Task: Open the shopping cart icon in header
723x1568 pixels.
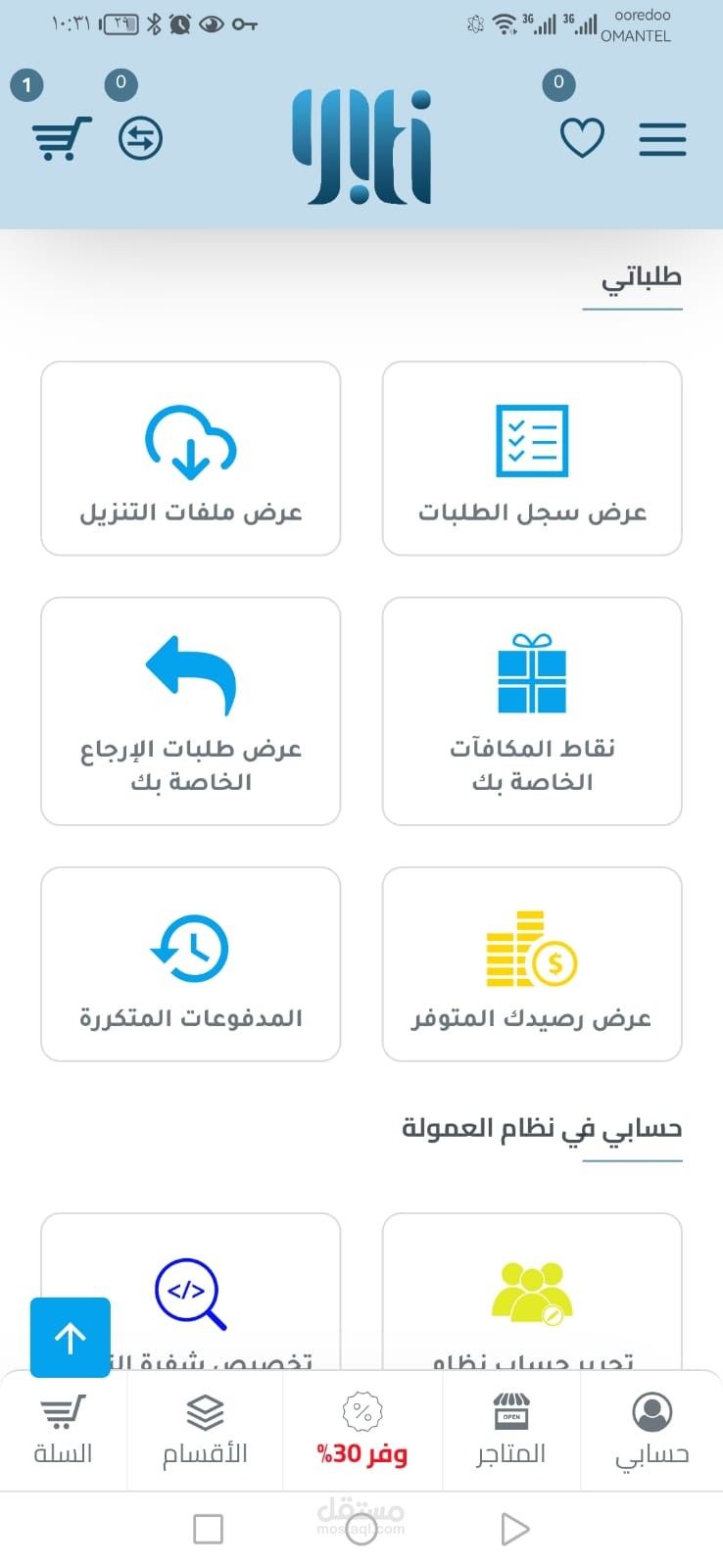Action: pyautogui.click(x=62, y=138)
